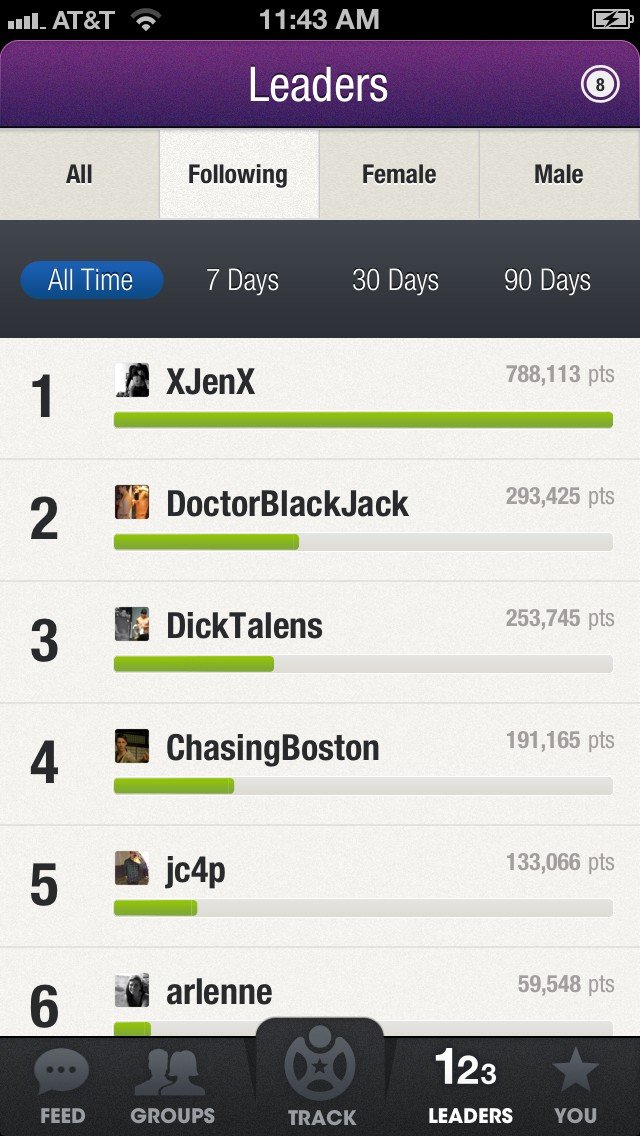Viewport: 640px width, 1136px height.
Task: Switch to the 7 Days period
Action: coord(242,280)
